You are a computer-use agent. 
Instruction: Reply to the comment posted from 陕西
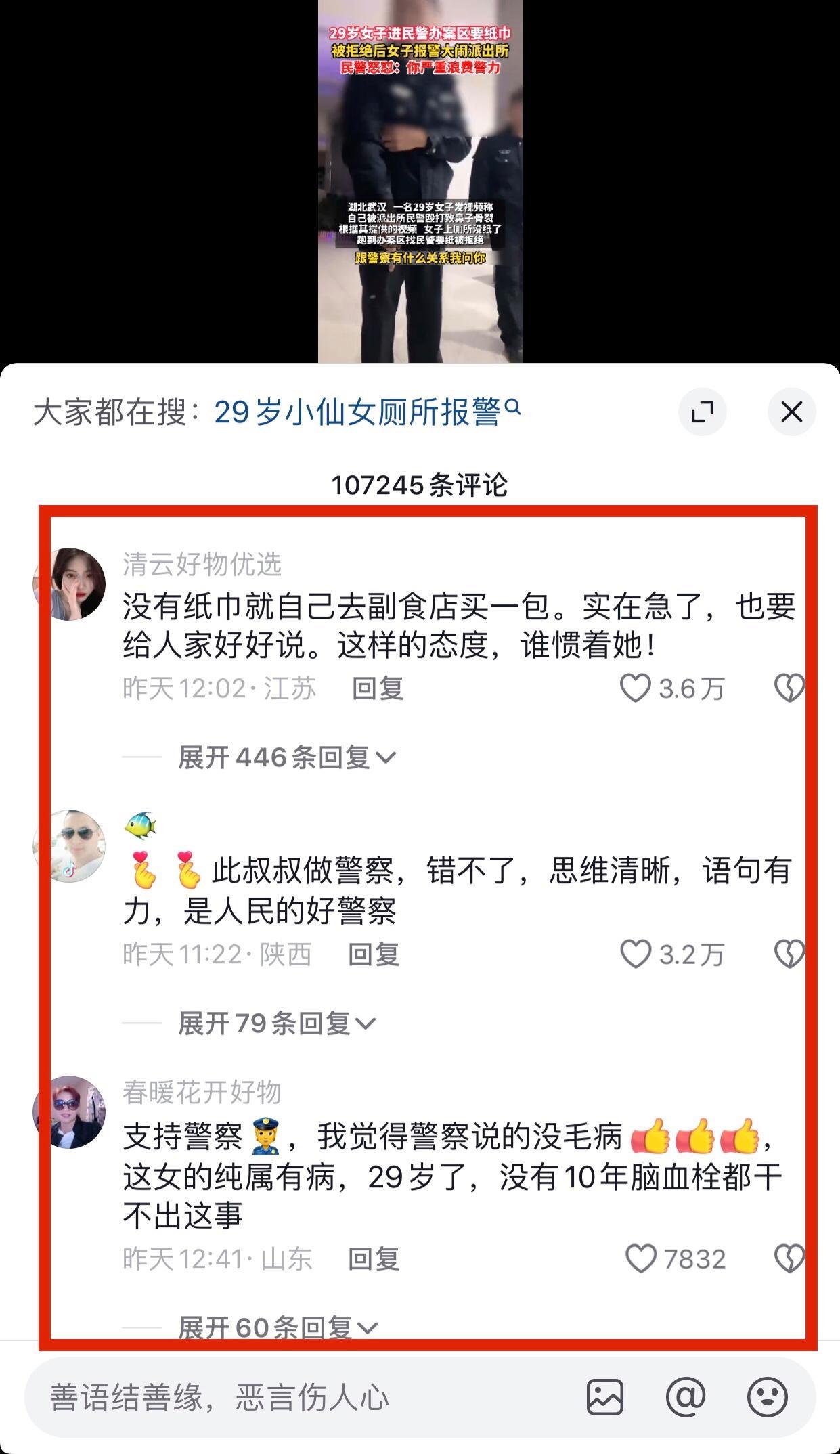(374, 954)
